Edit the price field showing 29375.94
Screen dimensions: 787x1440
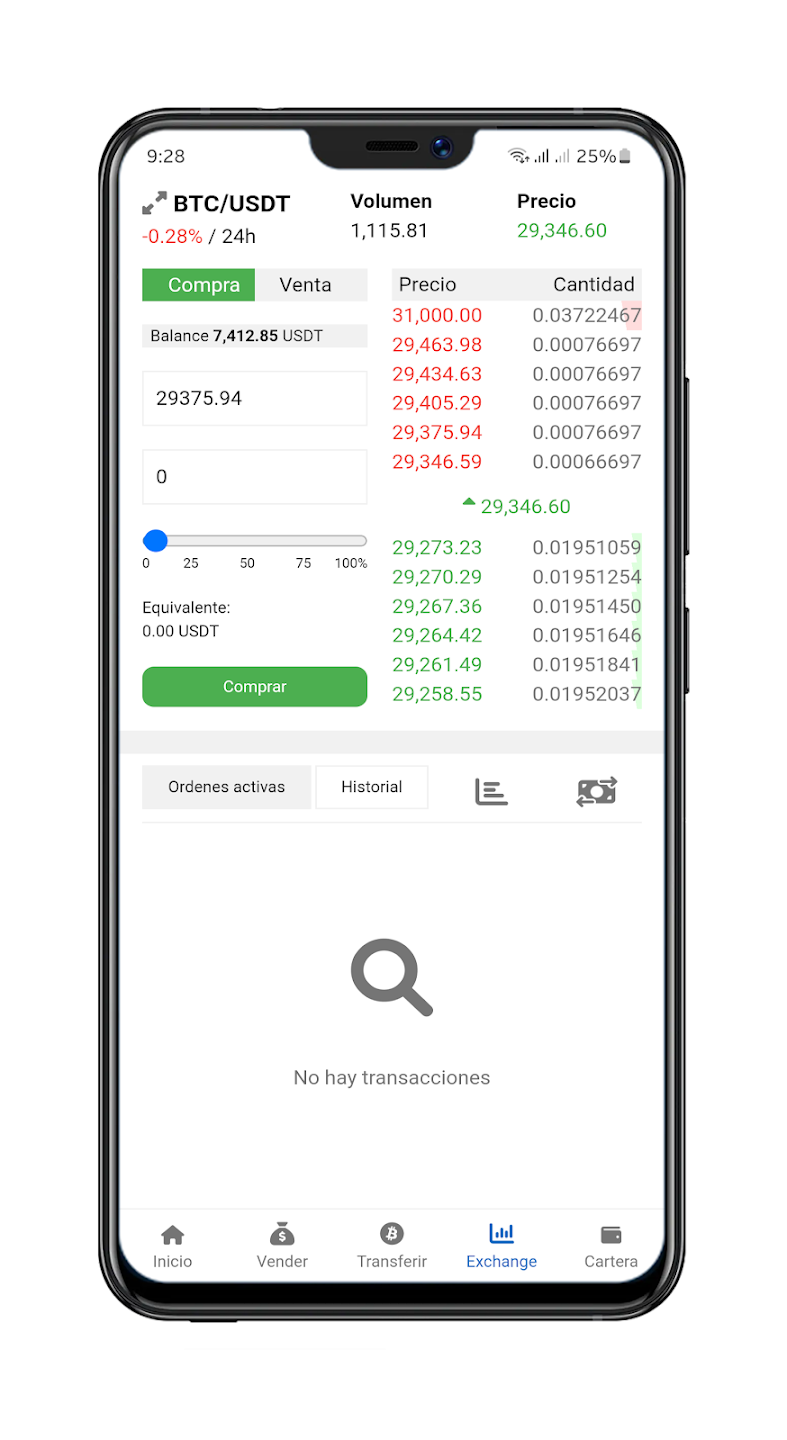click(255, 398)
